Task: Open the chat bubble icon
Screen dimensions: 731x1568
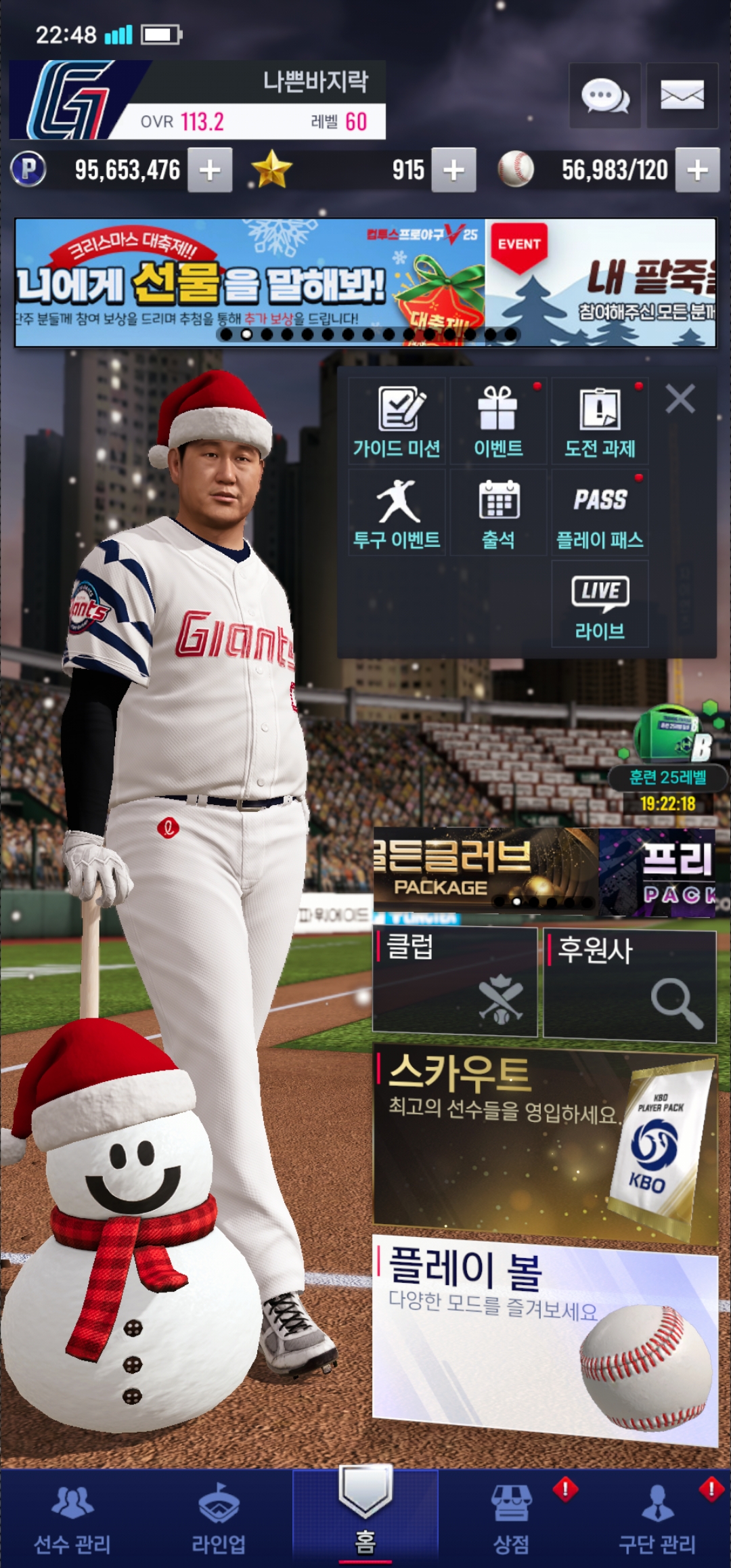Action: tap(605, 95)
